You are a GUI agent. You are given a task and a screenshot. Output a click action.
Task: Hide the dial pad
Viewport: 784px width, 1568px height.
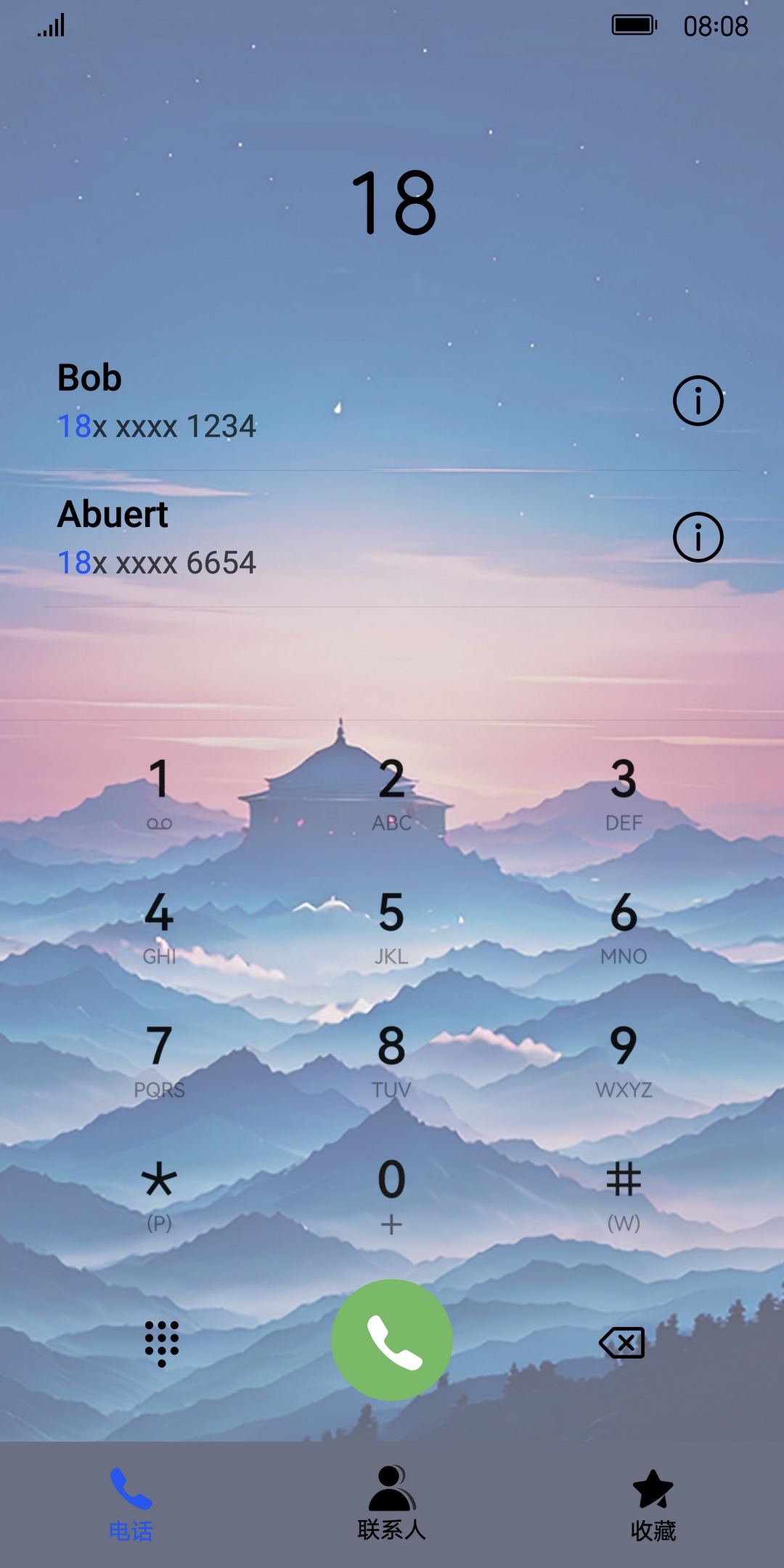(161, 1343)
